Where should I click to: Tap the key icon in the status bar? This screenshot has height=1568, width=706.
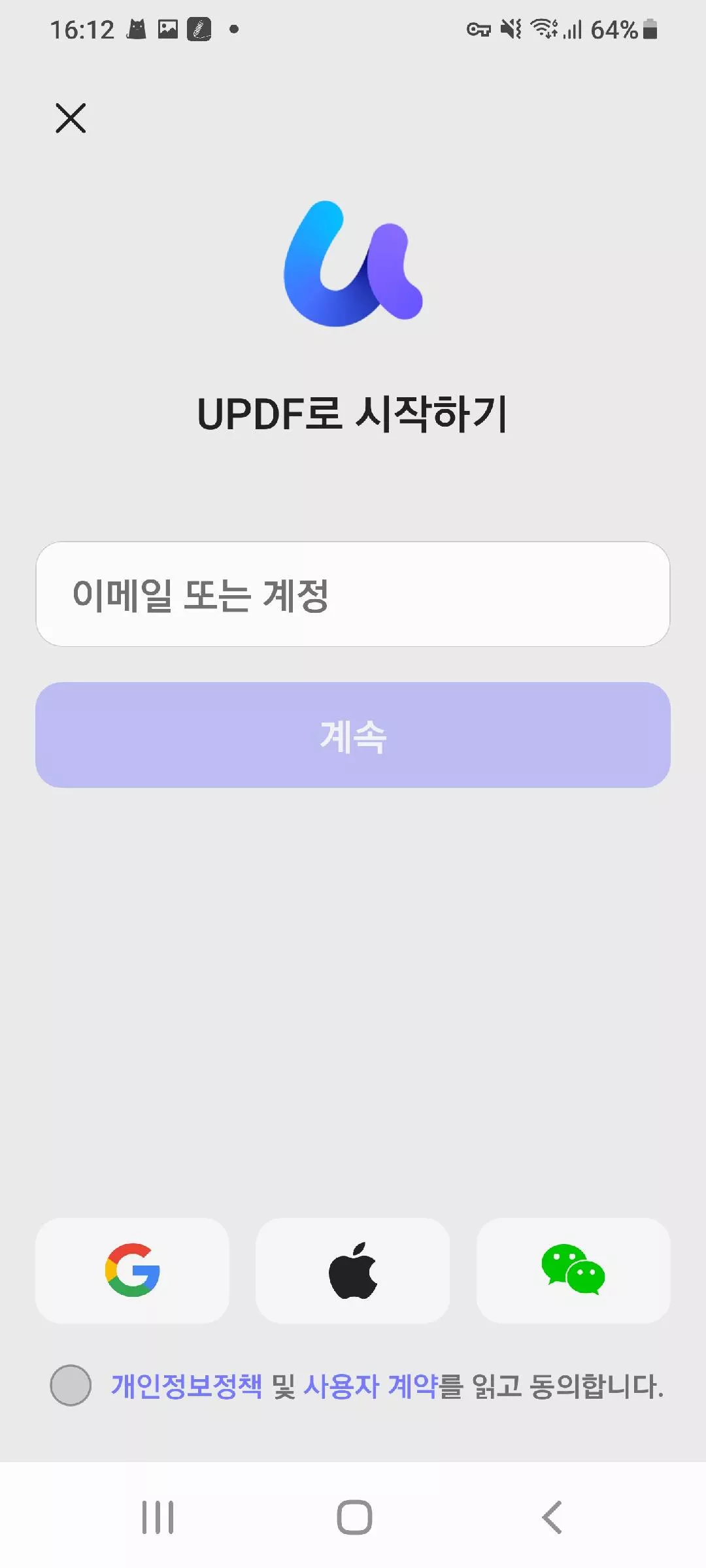coord(479,28)
